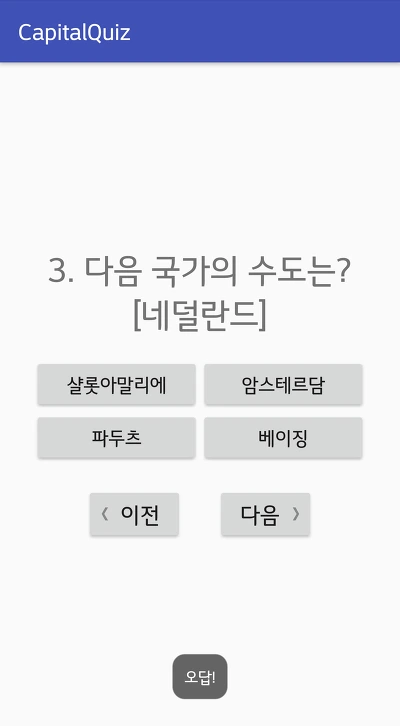The height and width of the screenshot is (726, 400).
Task: Go back with the 이전 button
Action: [134, 514]
